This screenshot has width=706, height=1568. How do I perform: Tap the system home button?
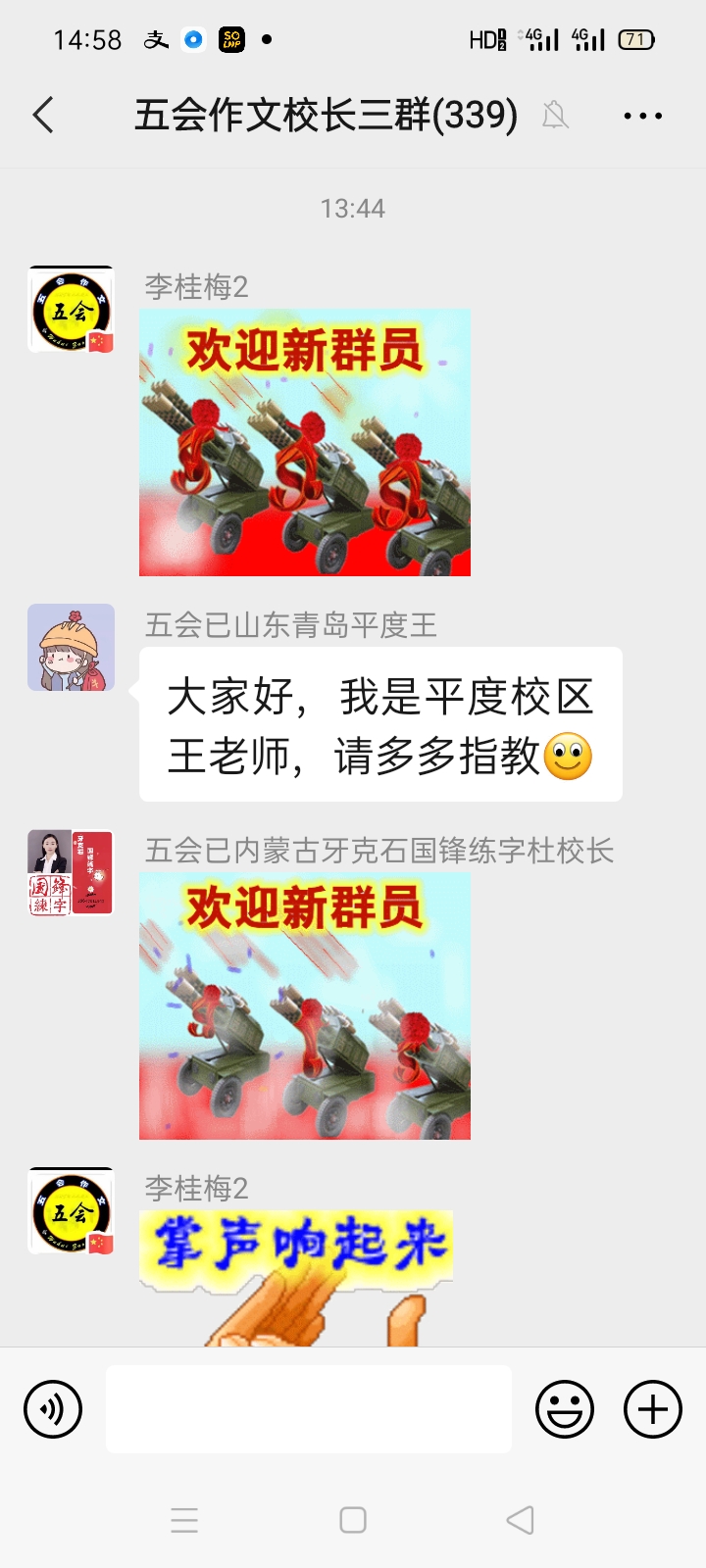coord(353,1520)
